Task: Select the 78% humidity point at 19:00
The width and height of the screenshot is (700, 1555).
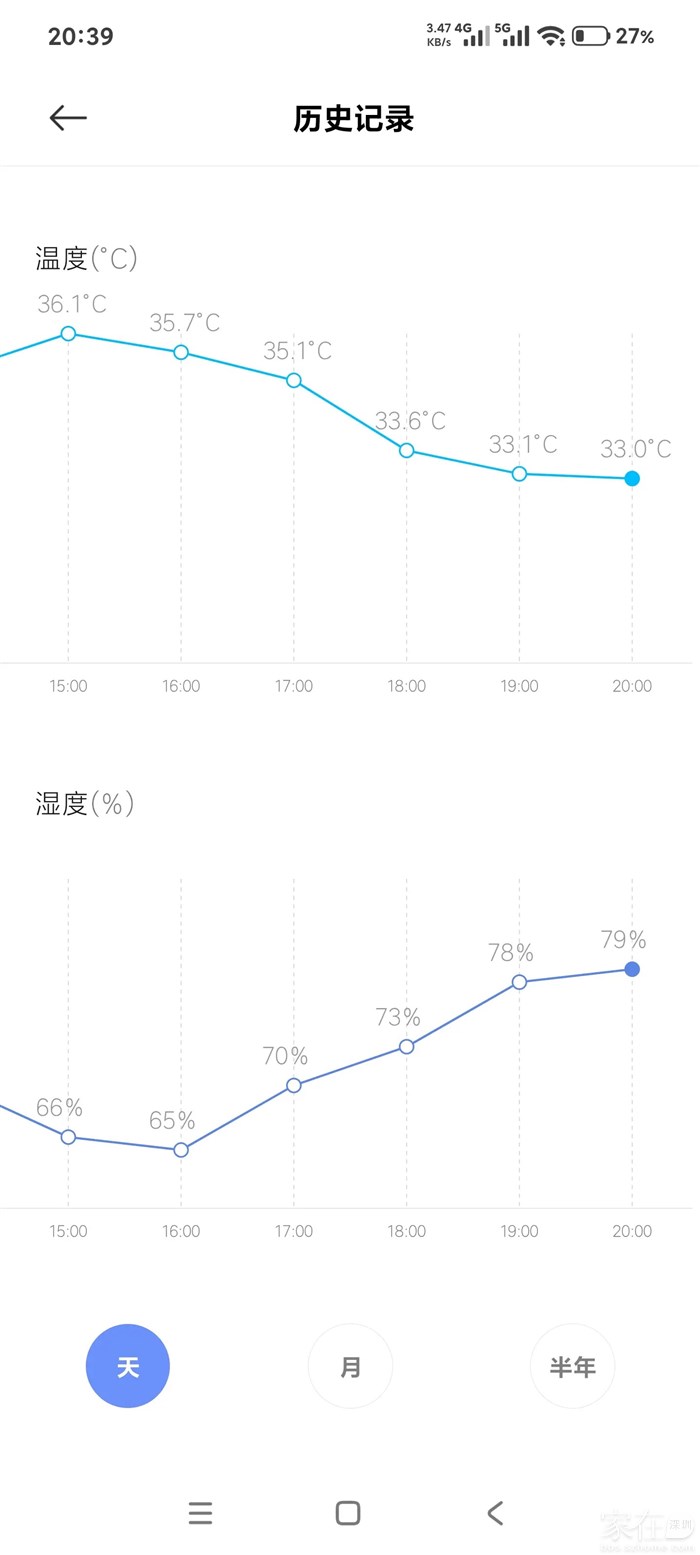Action: pos(519,982)
